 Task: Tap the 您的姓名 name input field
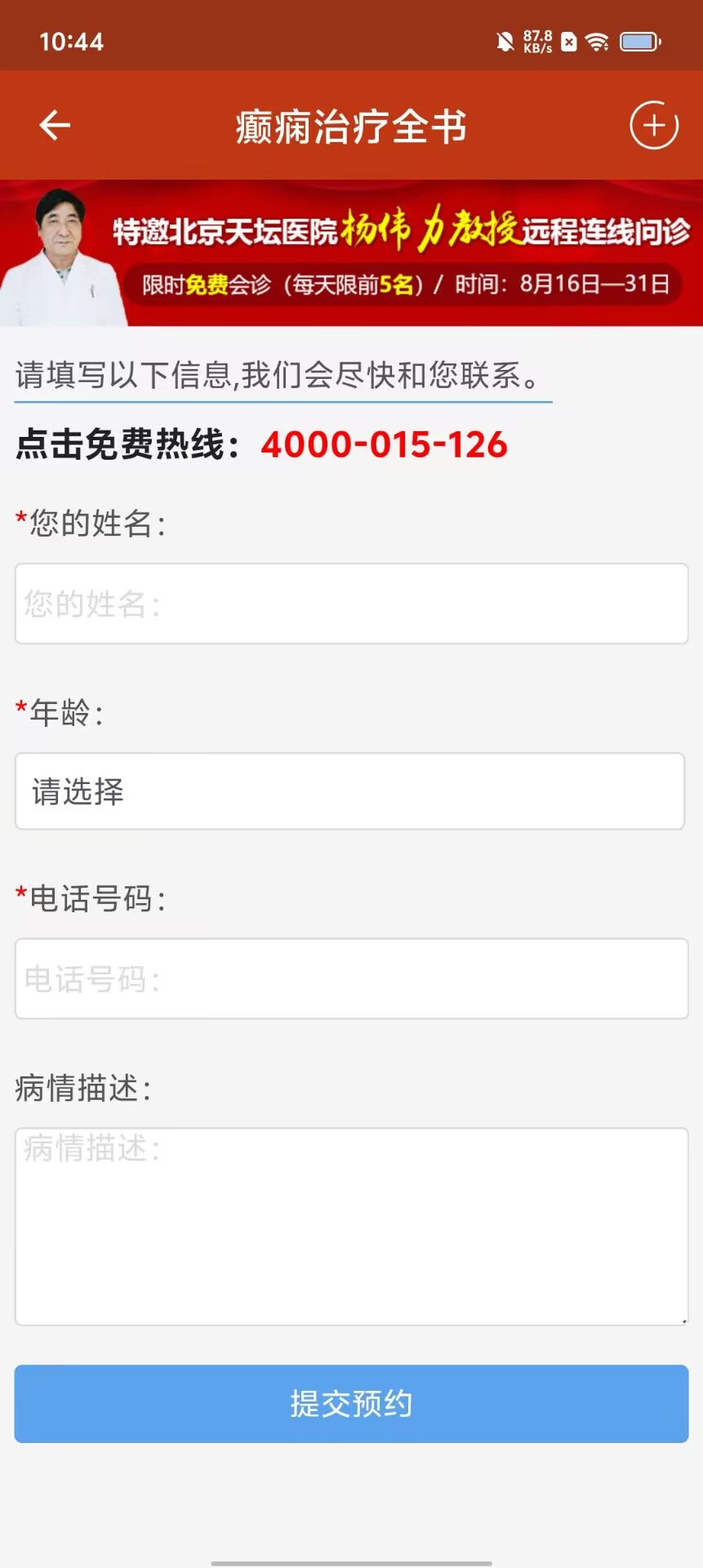coord(351,603)
